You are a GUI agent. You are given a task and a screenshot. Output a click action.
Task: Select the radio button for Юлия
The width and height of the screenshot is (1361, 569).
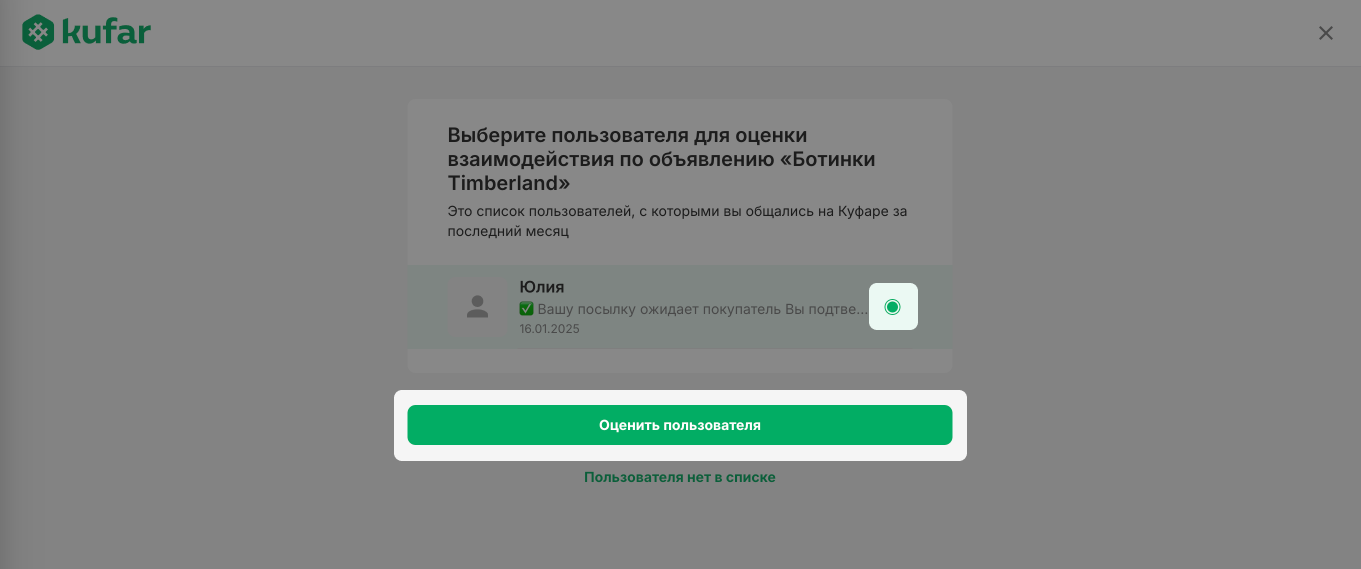[893, 307]
